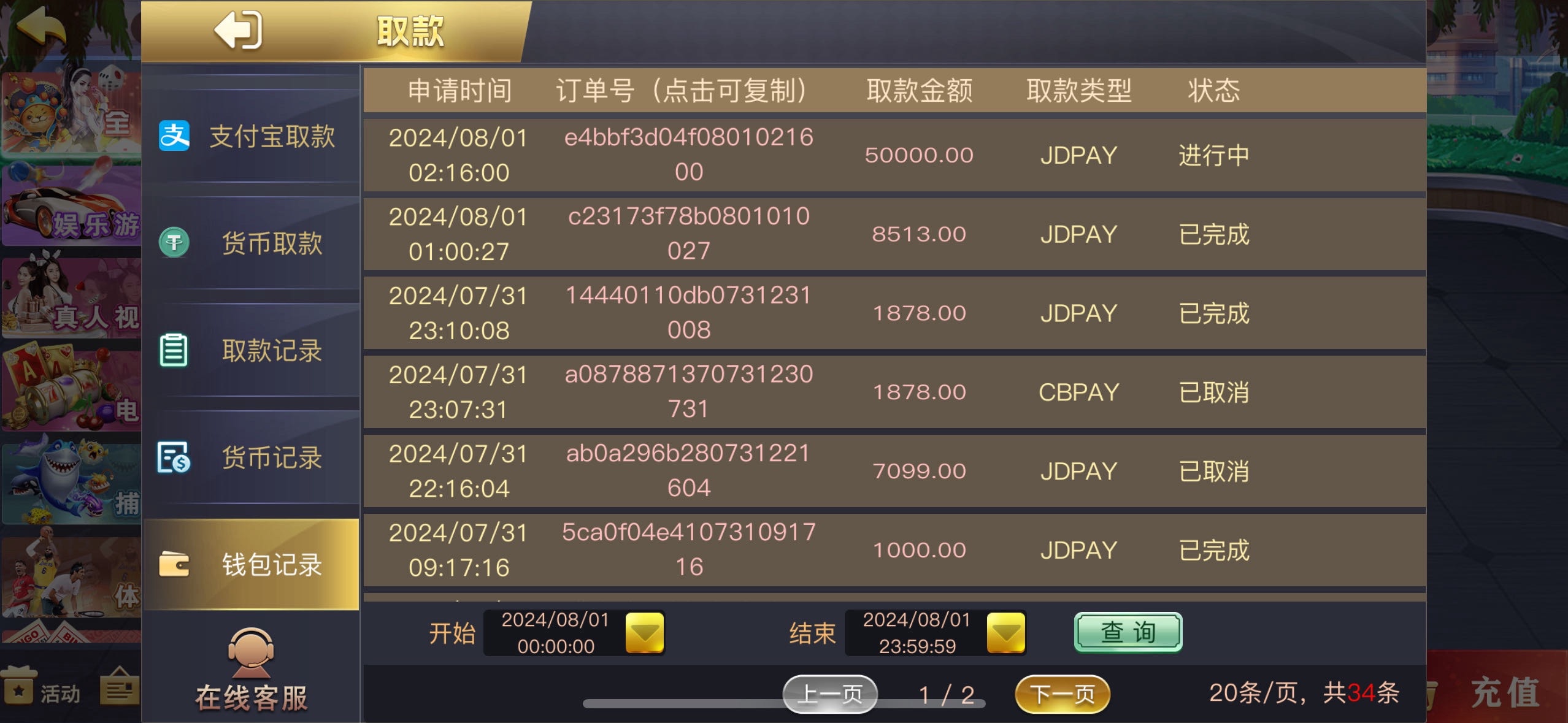
Task: Copy order number 14440110db0731231008
Action: pos(688,312)
